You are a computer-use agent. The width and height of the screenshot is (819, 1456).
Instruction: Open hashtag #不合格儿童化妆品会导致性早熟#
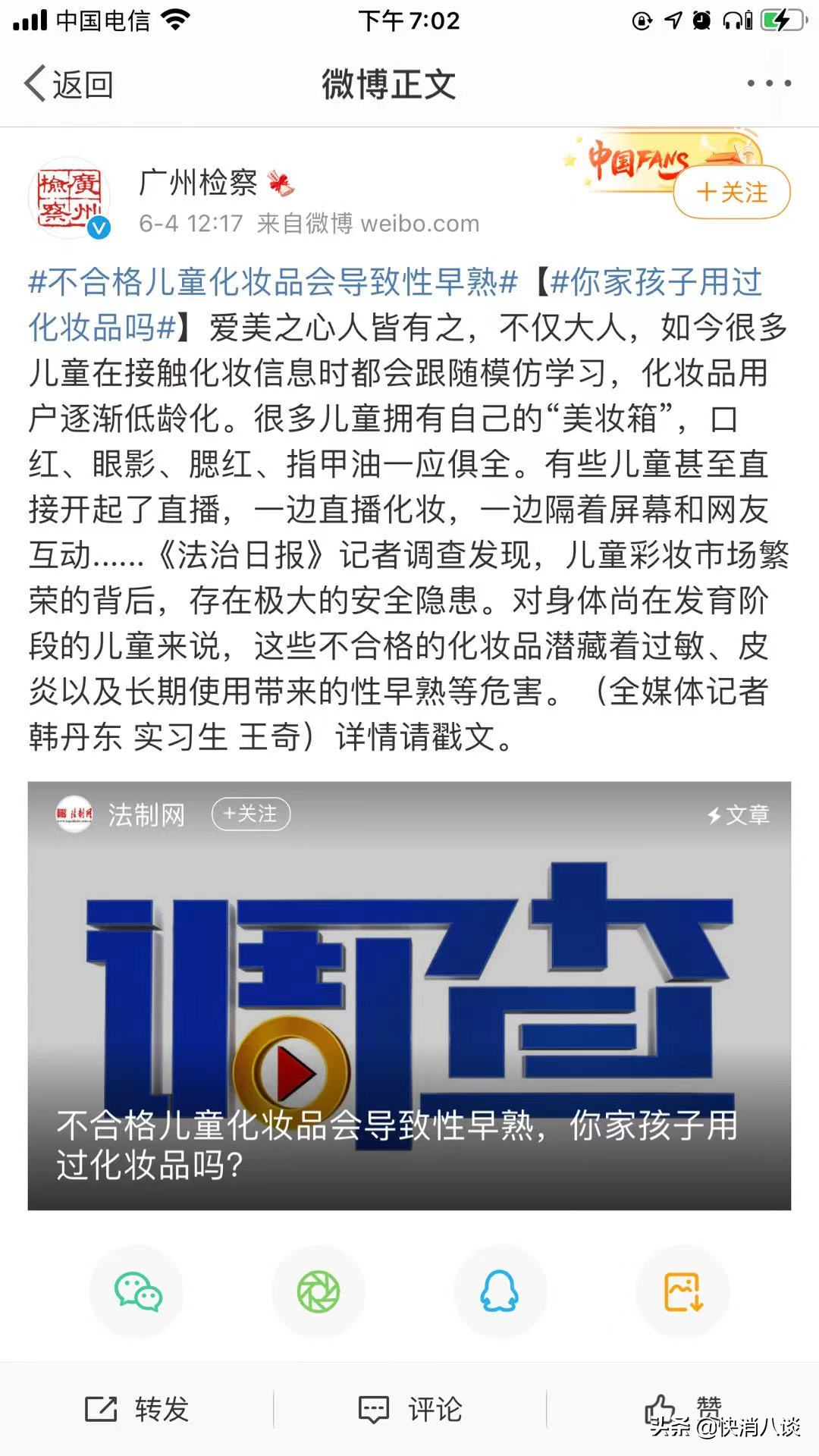pyautogui.click(x=273, y=282)
